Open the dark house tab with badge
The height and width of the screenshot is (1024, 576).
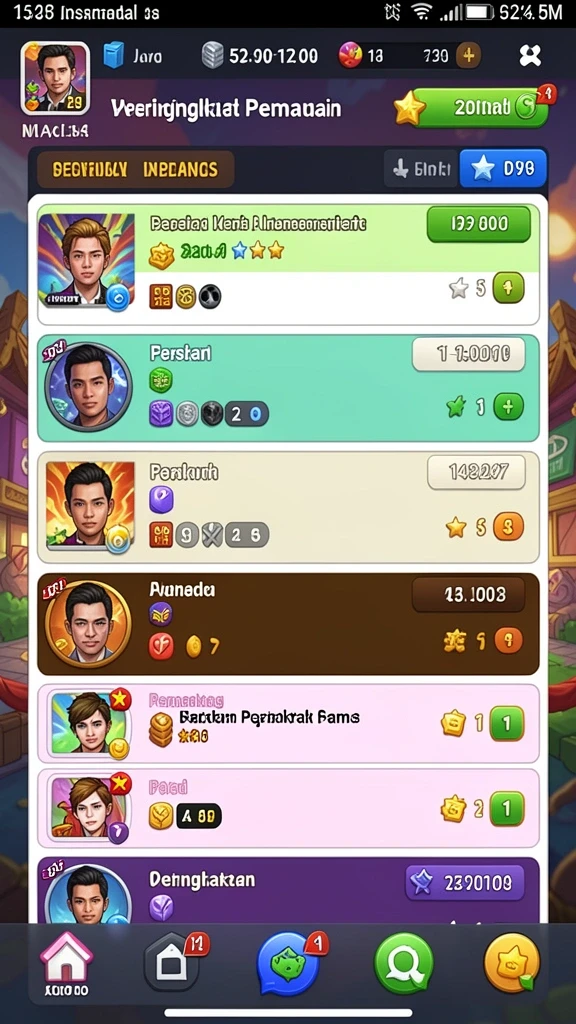coord(171,963)
